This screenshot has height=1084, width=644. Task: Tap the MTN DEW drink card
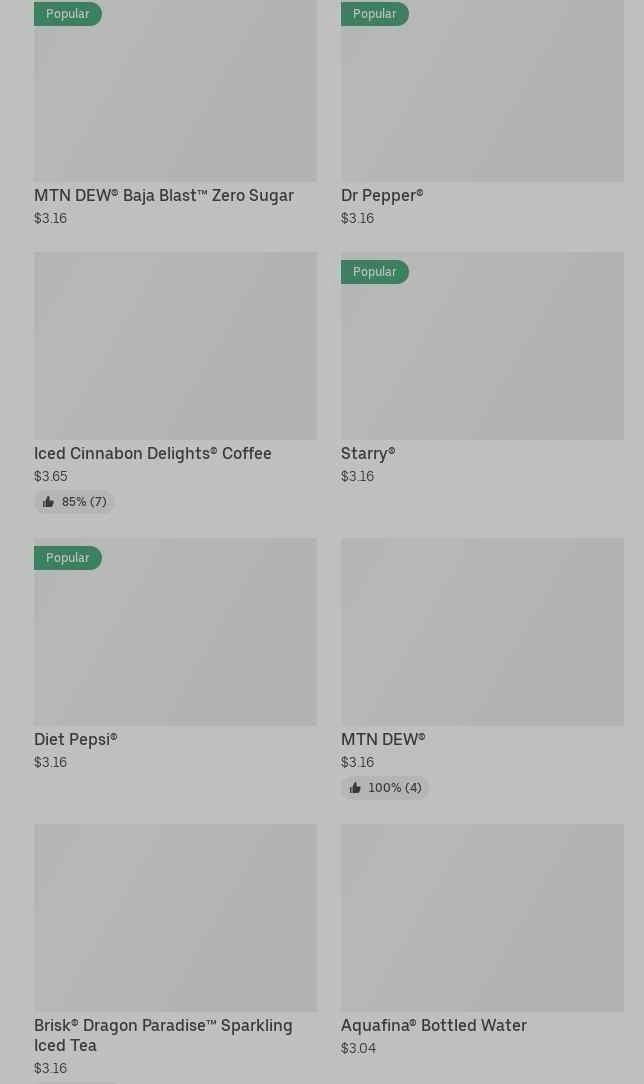point(482,668)
